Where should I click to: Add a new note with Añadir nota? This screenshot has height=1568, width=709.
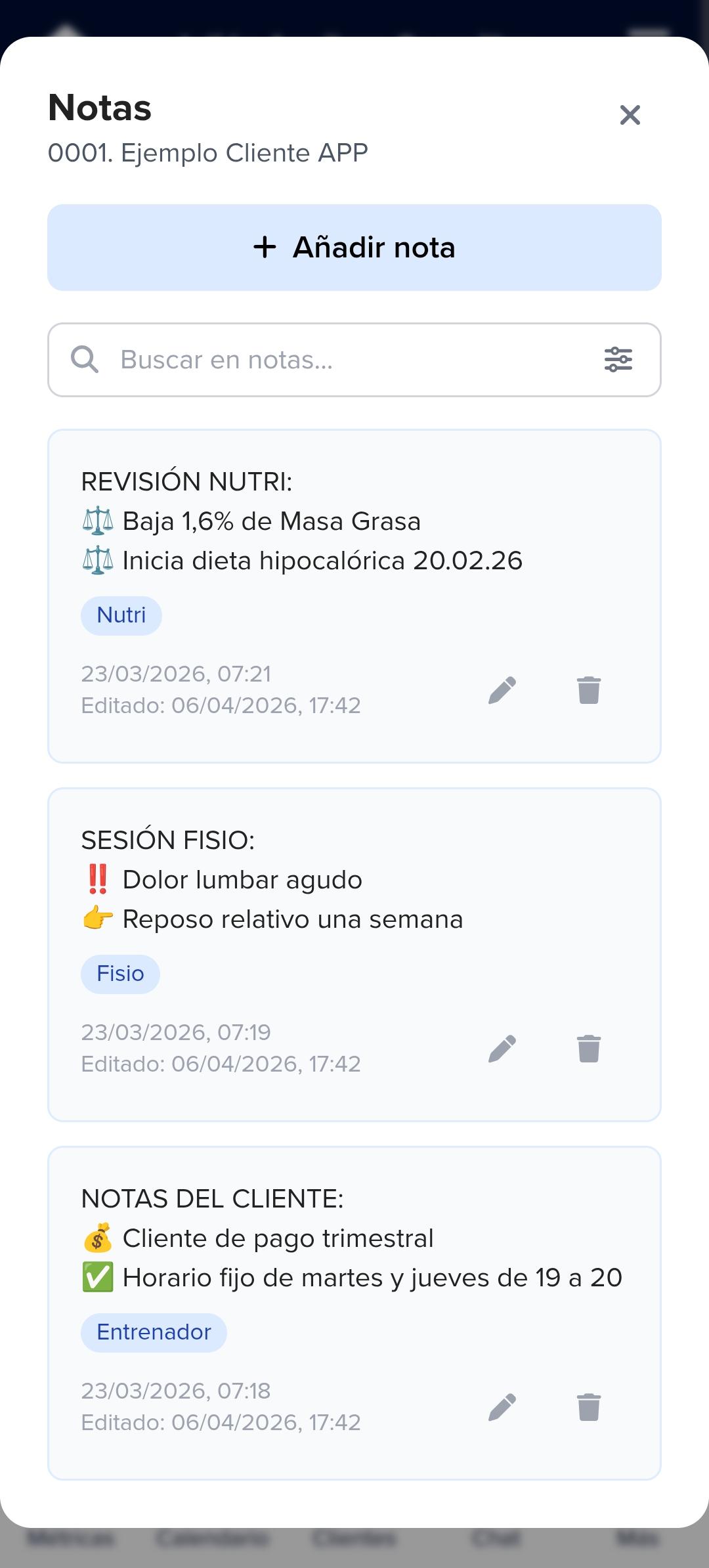click(354, 248)
